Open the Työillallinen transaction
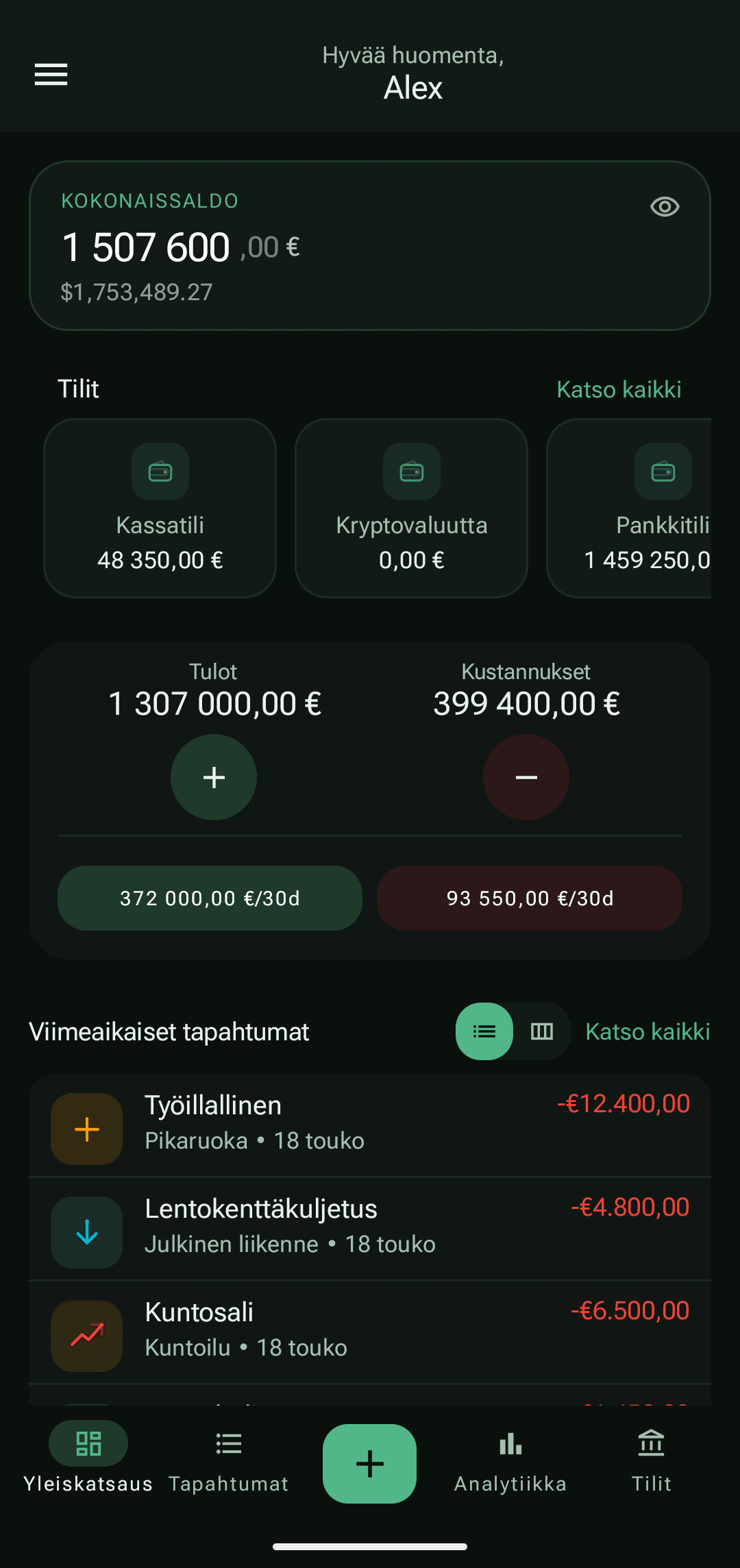The width and height of the screenshot is (740, 1568). click(370, 1125)
